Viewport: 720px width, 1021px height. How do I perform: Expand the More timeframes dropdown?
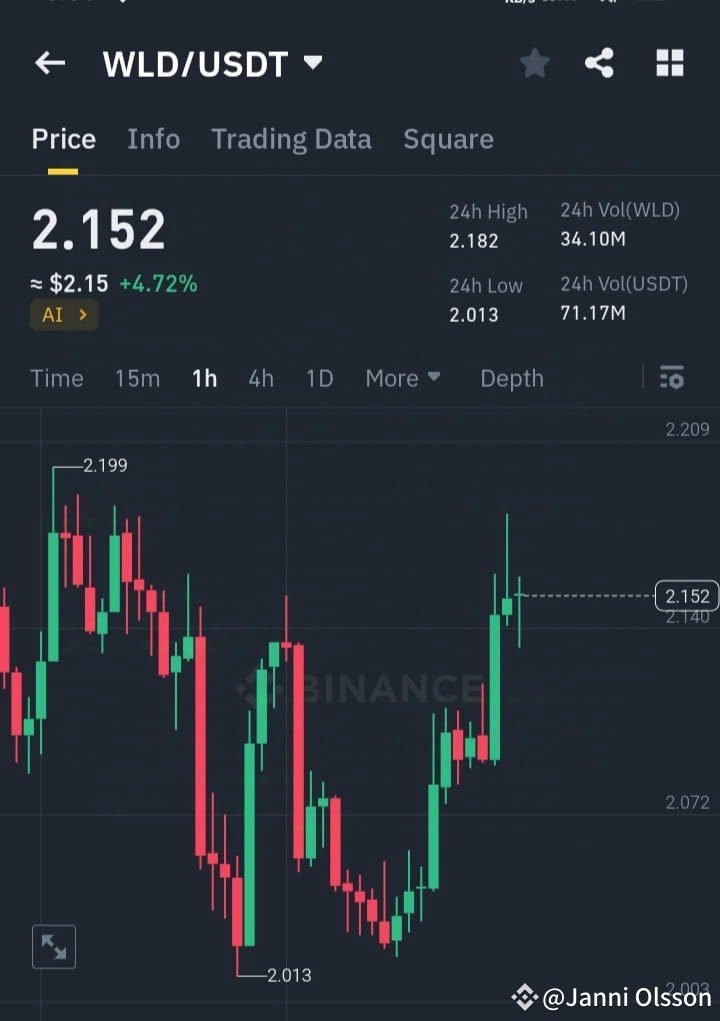[x=403, y=378]
